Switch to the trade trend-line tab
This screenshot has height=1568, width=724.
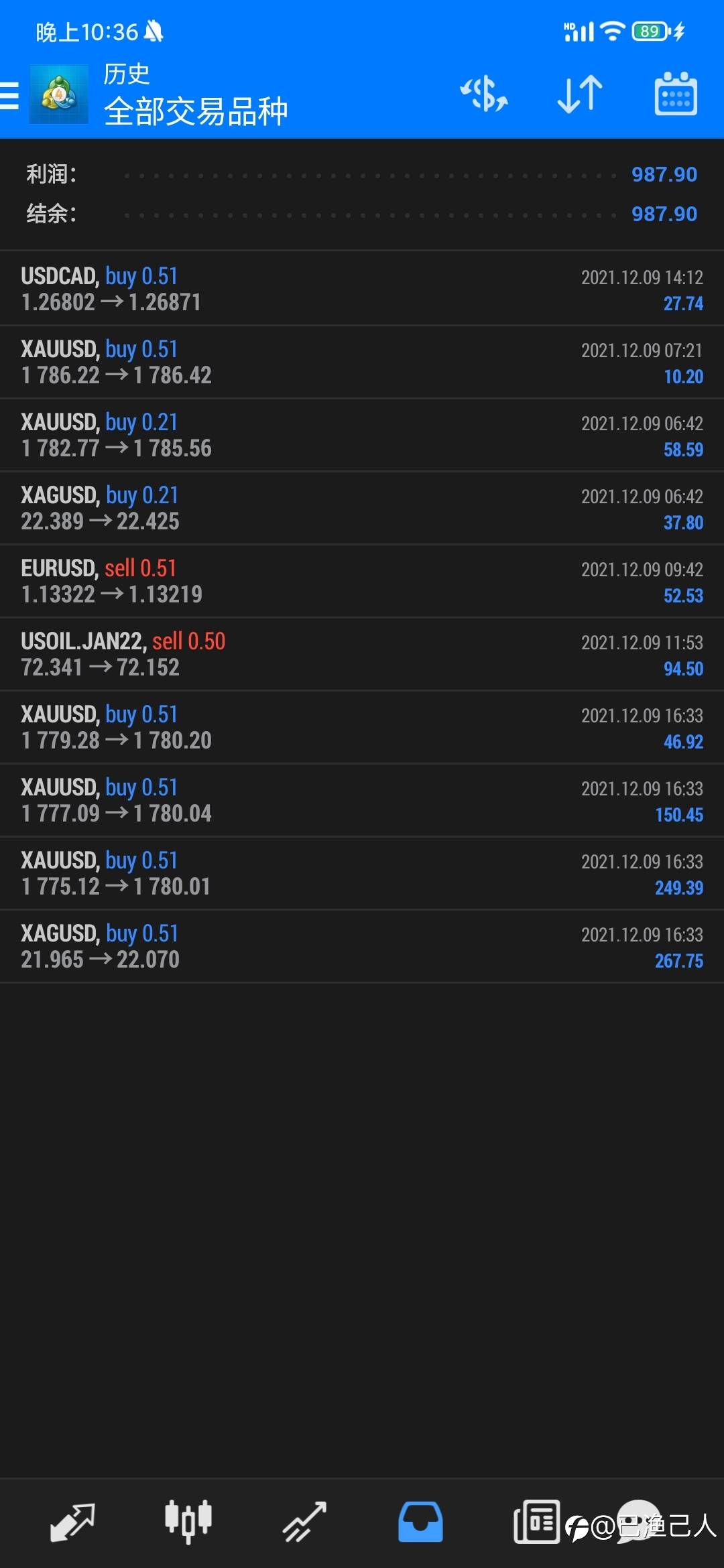pyautogui.click(x=304, y=1522)
